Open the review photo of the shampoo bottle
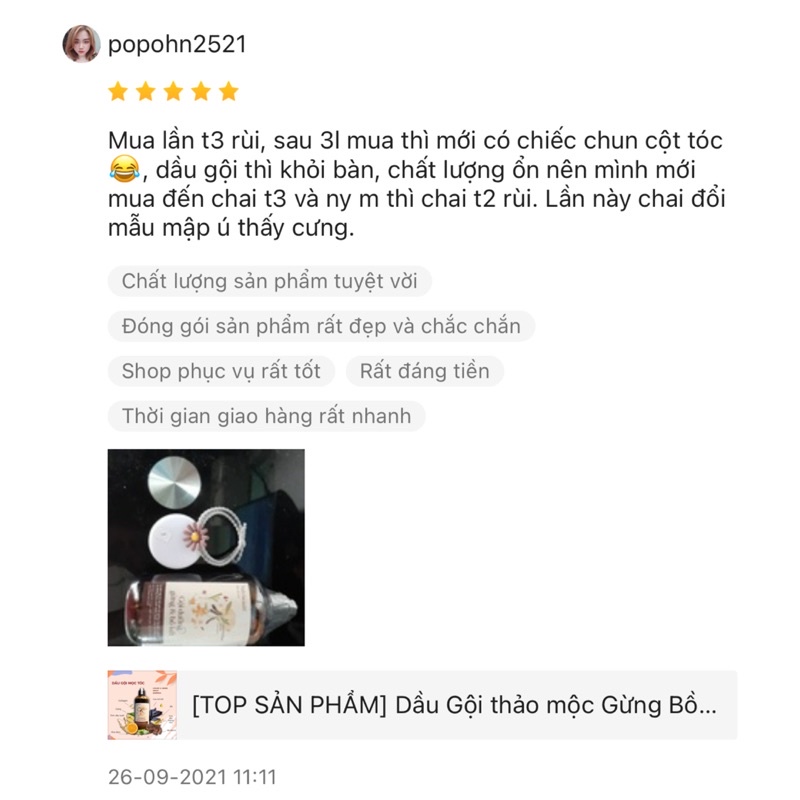This screenshot has width=800, height=800. point(206,547)
